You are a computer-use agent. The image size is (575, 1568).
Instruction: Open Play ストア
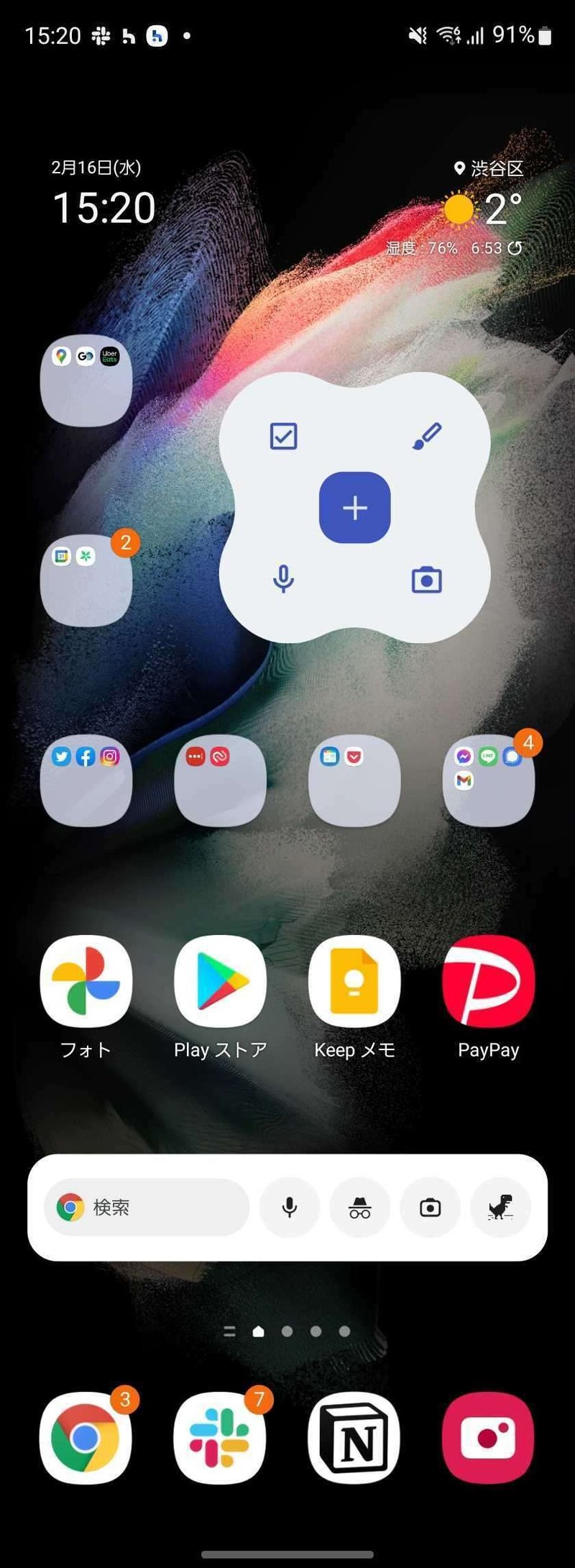coord(220,982)
